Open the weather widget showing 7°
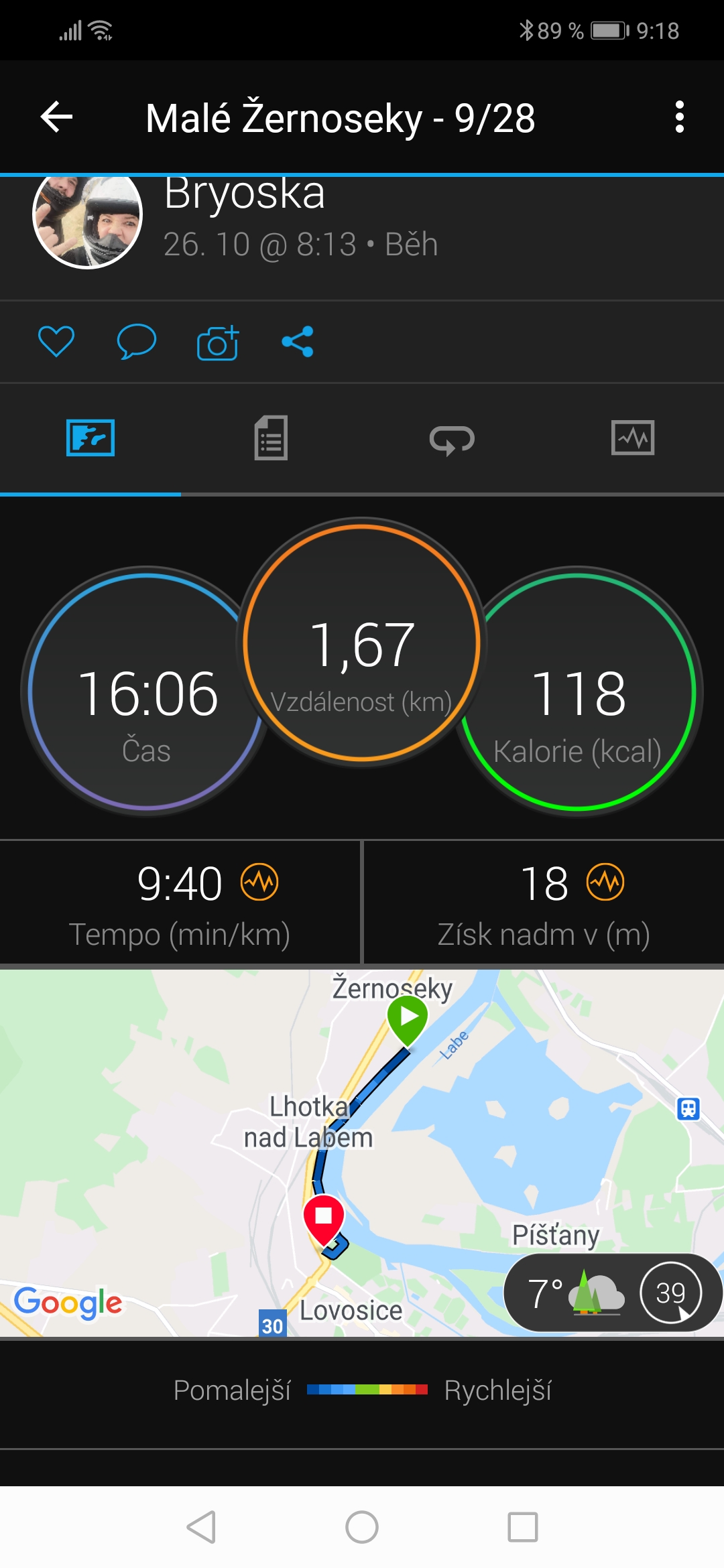 613,1293
